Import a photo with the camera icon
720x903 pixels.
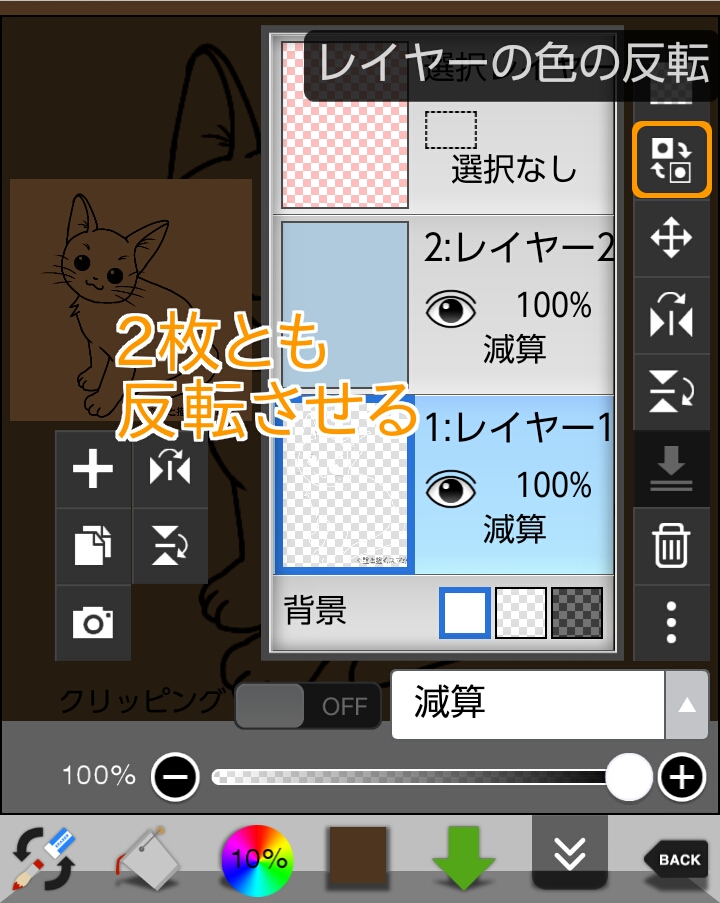(93, 624)
